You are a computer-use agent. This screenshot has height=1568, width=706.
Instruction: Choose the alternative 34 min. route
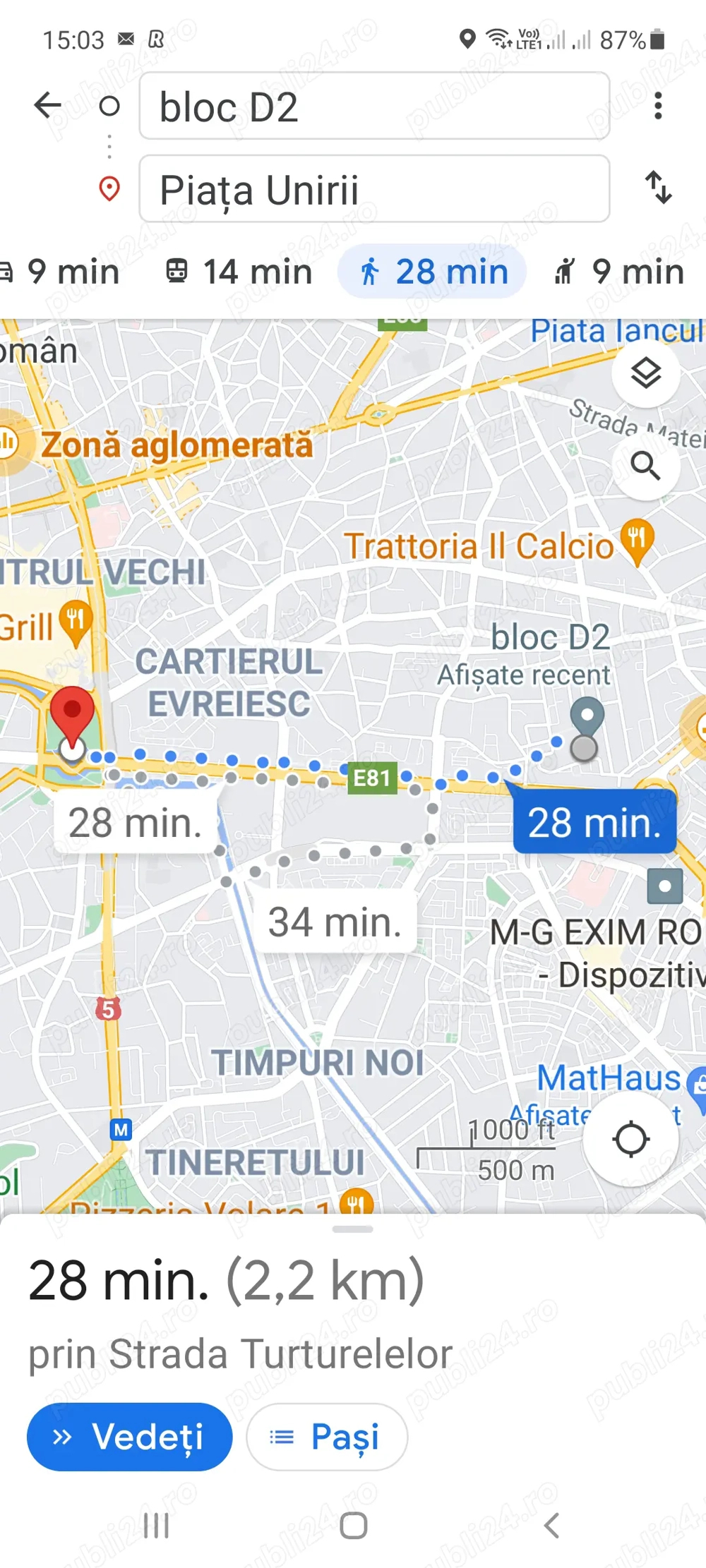(x=335, y=922)
